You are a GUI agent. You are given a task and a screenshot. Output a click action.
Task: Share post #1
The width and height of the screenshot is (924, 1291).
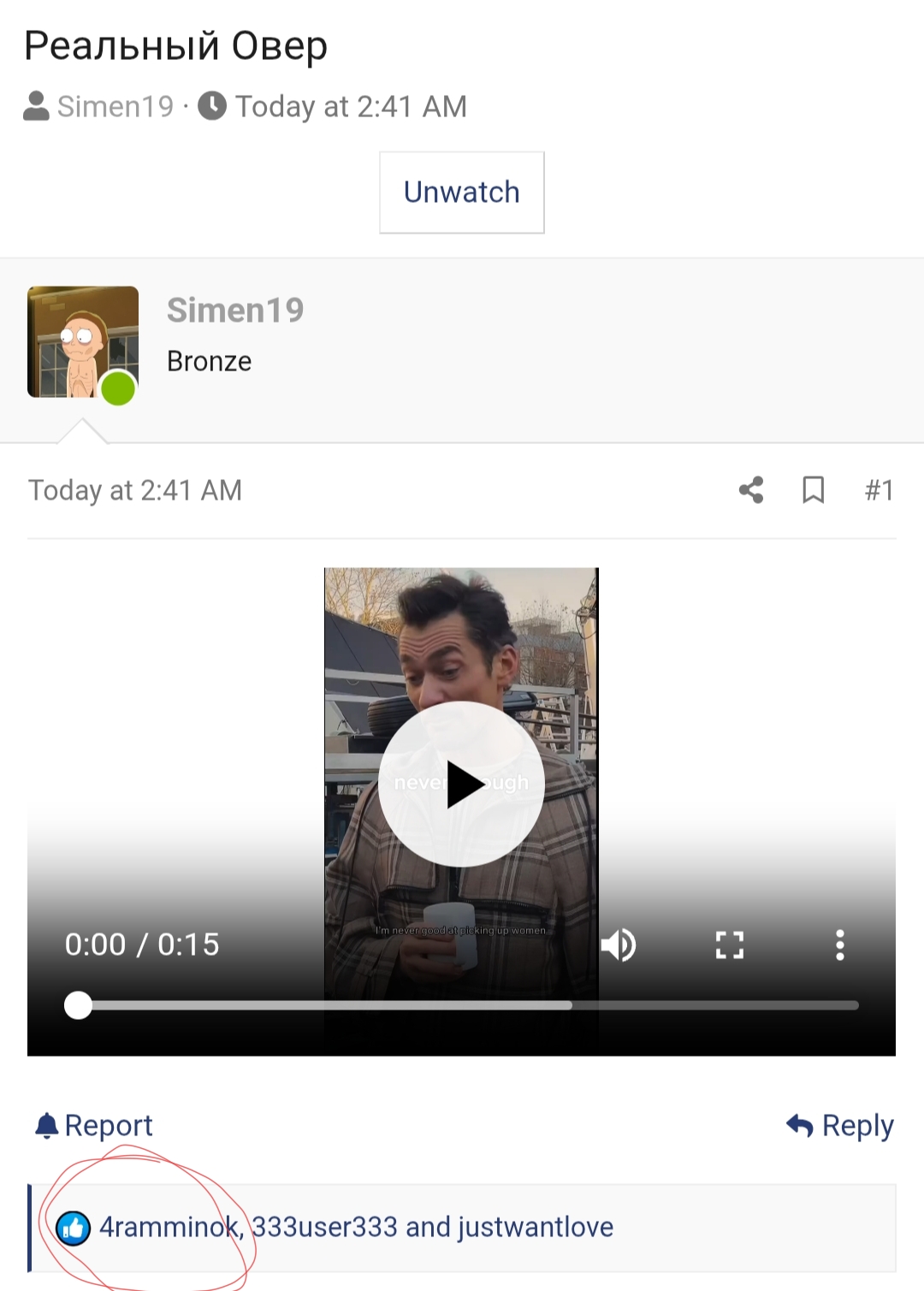tap(751, 490)
